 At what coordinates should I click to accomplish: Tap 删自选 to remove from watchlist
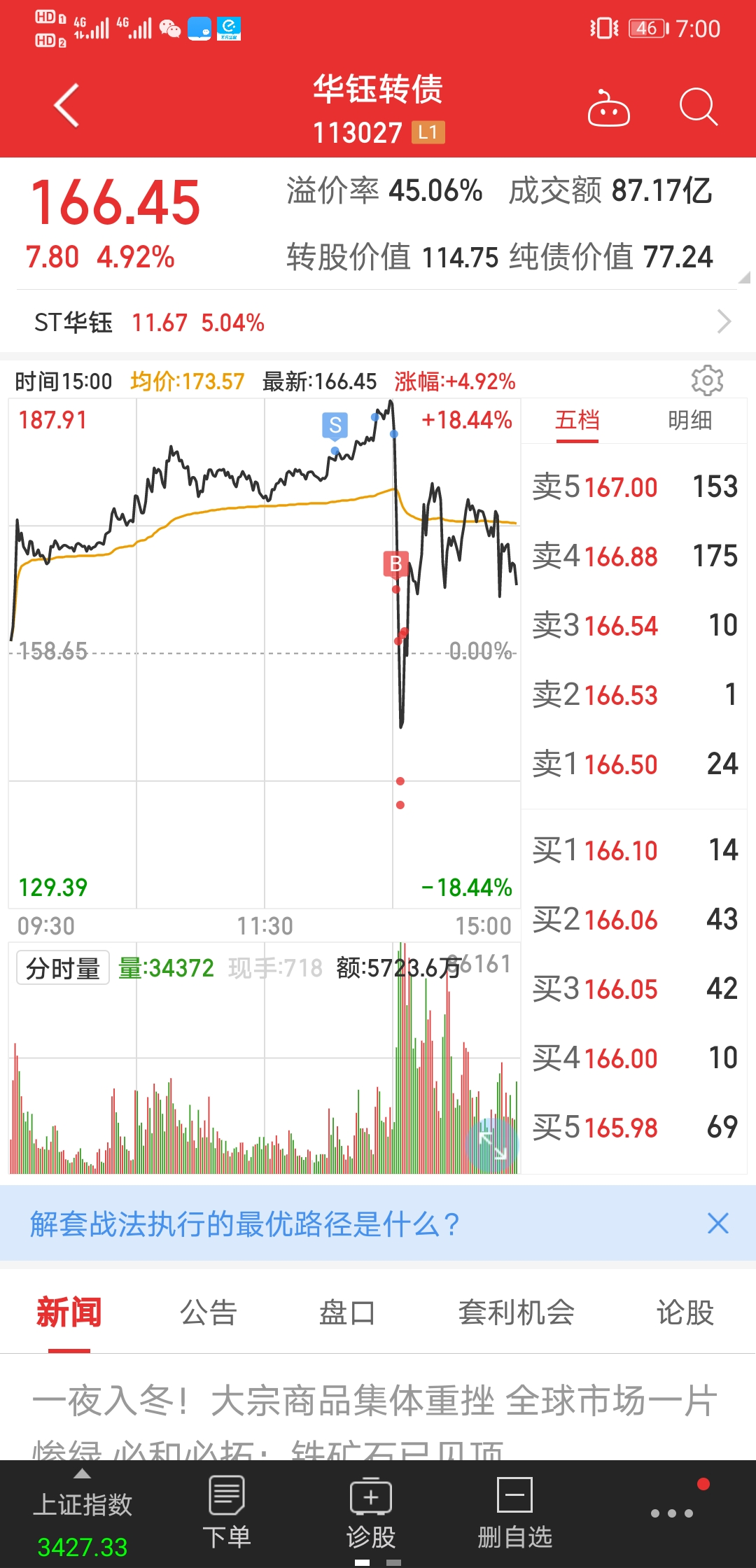pos(515,1512)
